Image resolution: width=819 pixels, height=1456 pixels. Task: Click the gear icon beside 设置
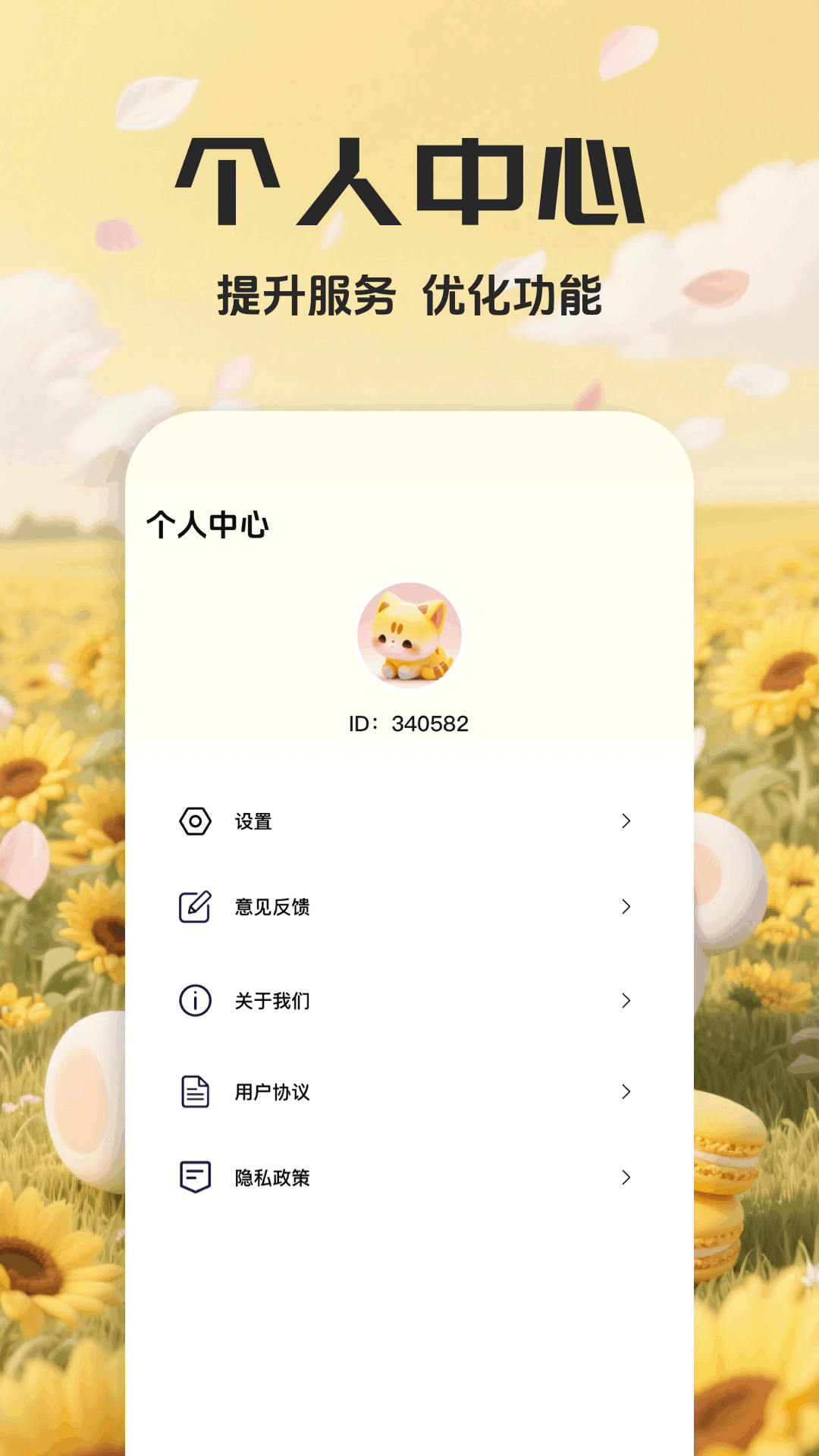coord(194,821)
